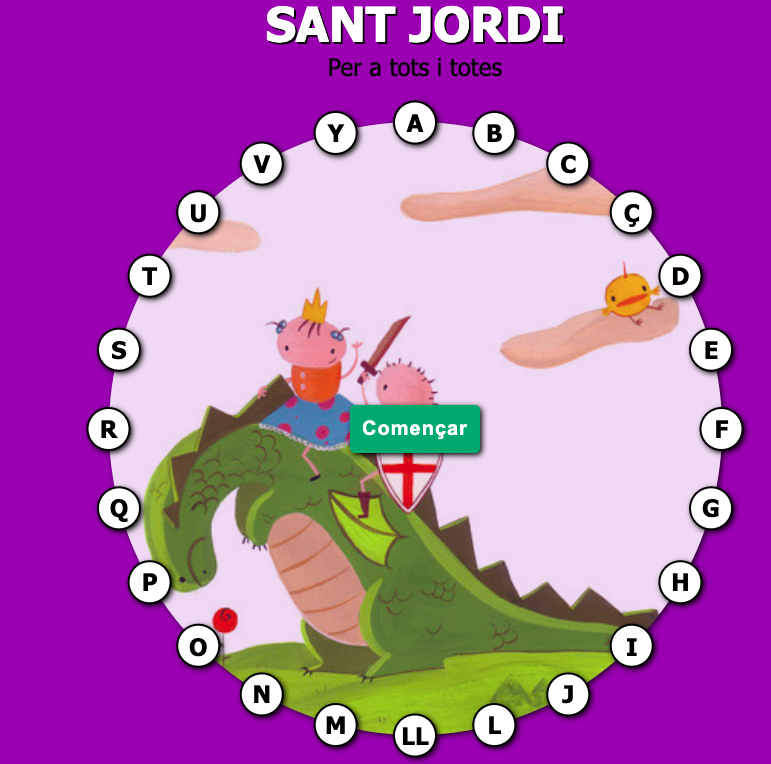Pick the letter H circle
Viewport: 771px width, 764px height.
tap(680, 582)
